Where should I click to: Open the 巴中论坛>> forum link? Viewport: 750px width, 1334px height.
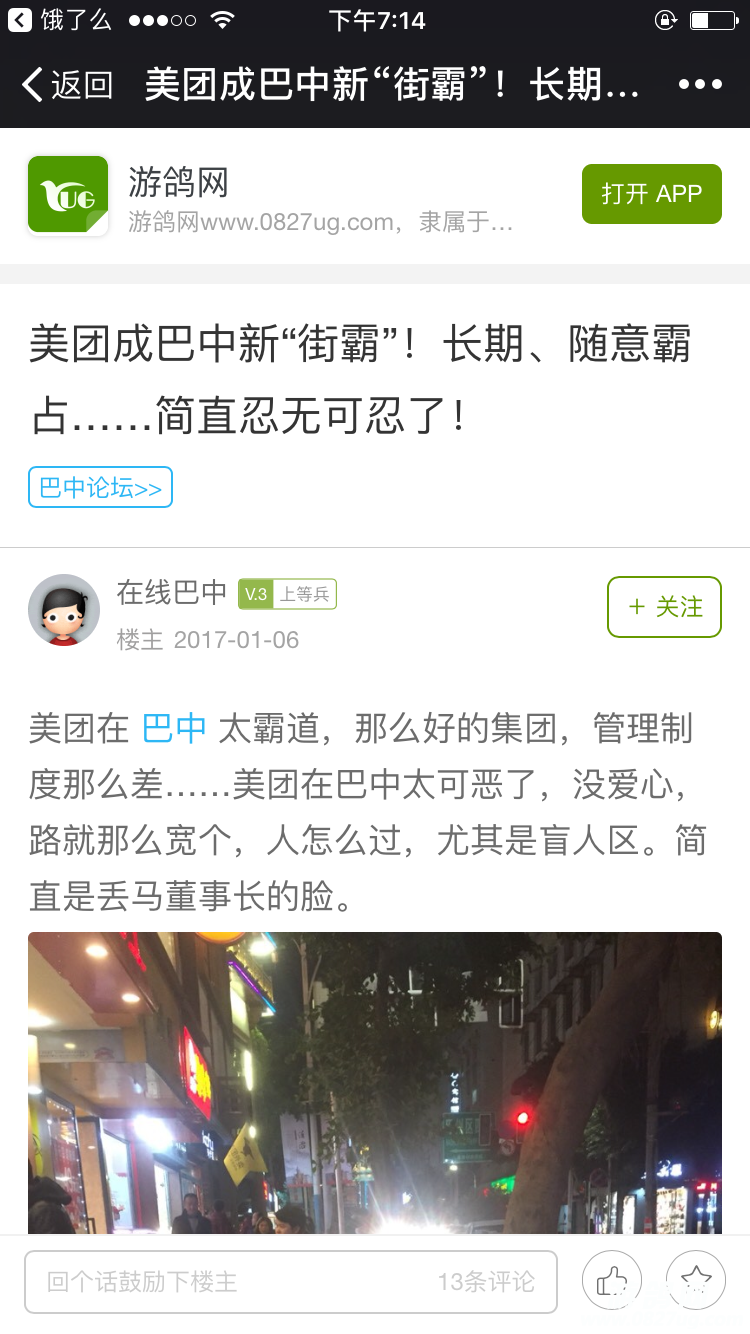(100, 487)
